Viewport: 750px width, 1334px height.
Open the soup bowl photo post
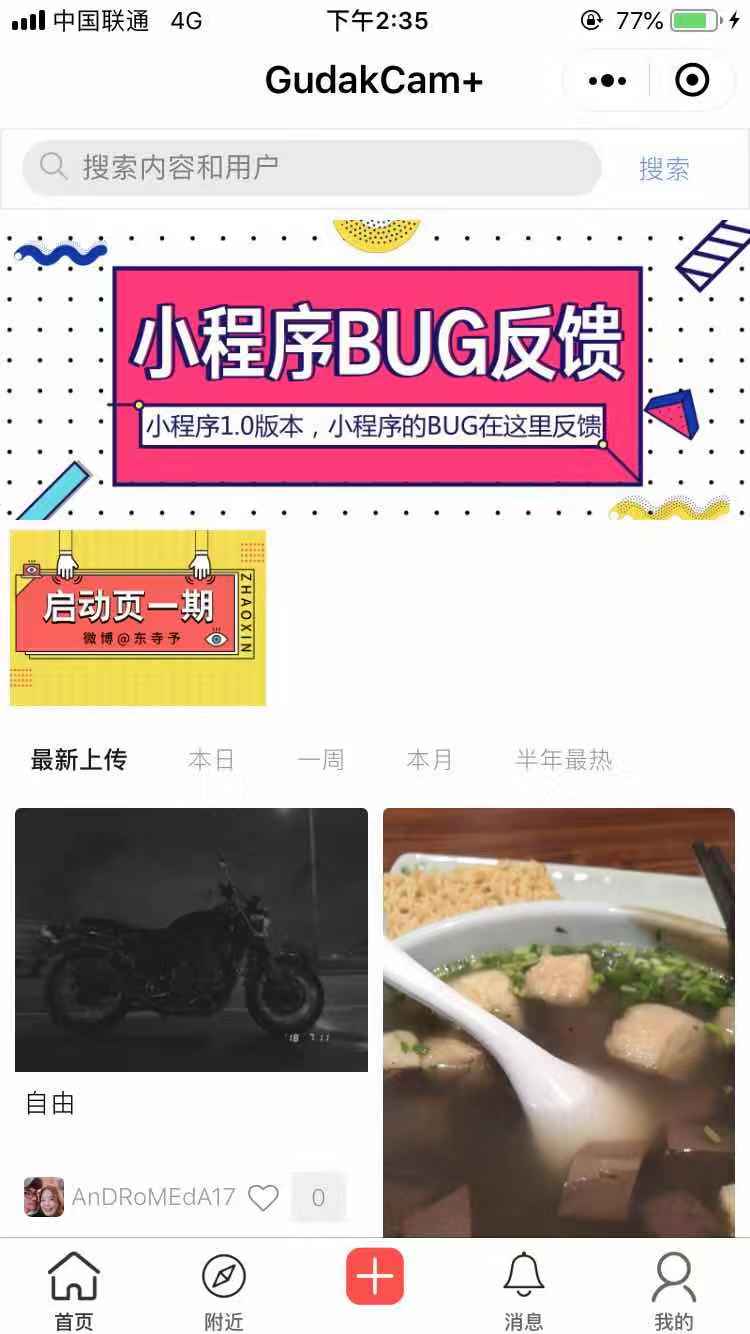click(559, 1020)
